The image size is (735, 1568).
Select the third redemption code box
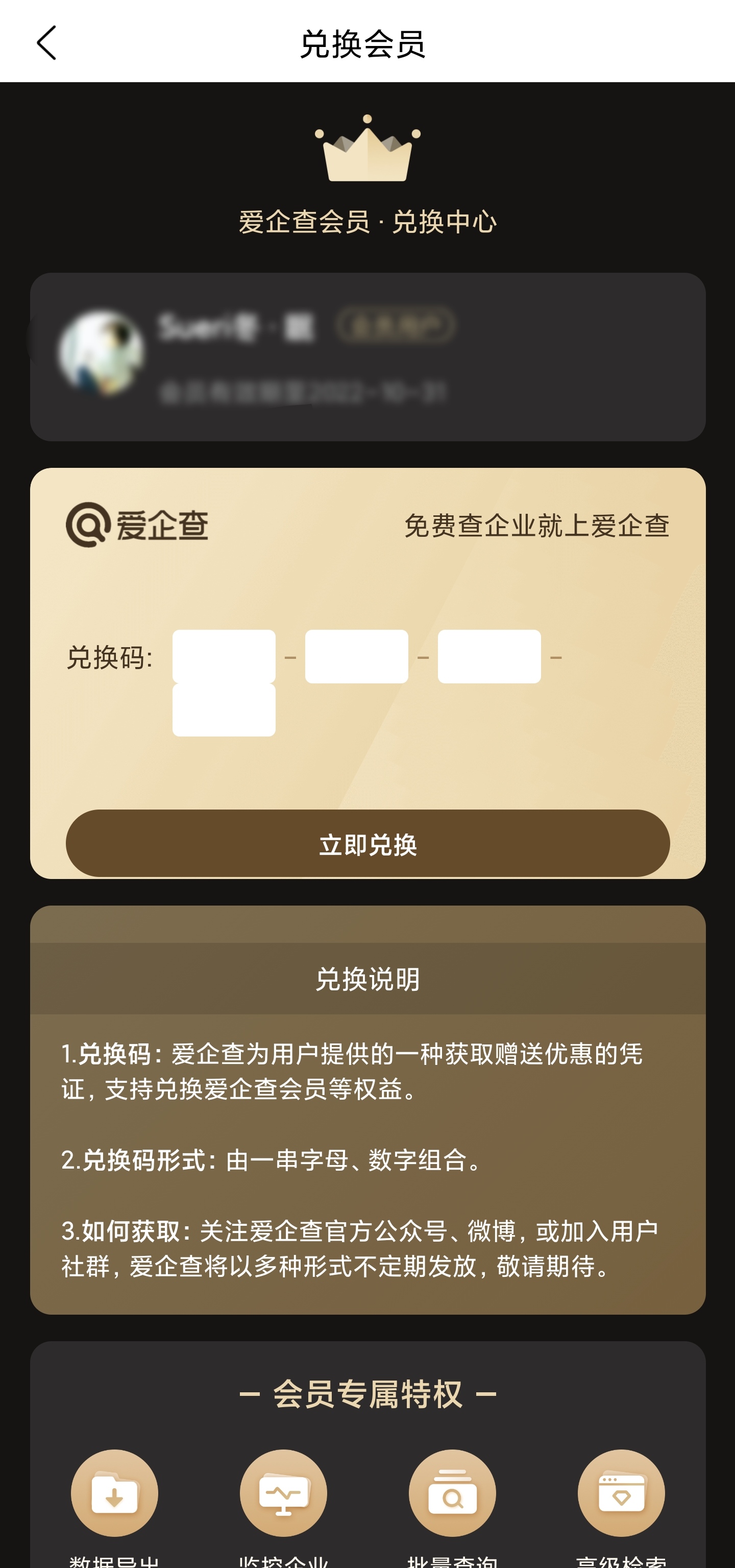(488, 656)
